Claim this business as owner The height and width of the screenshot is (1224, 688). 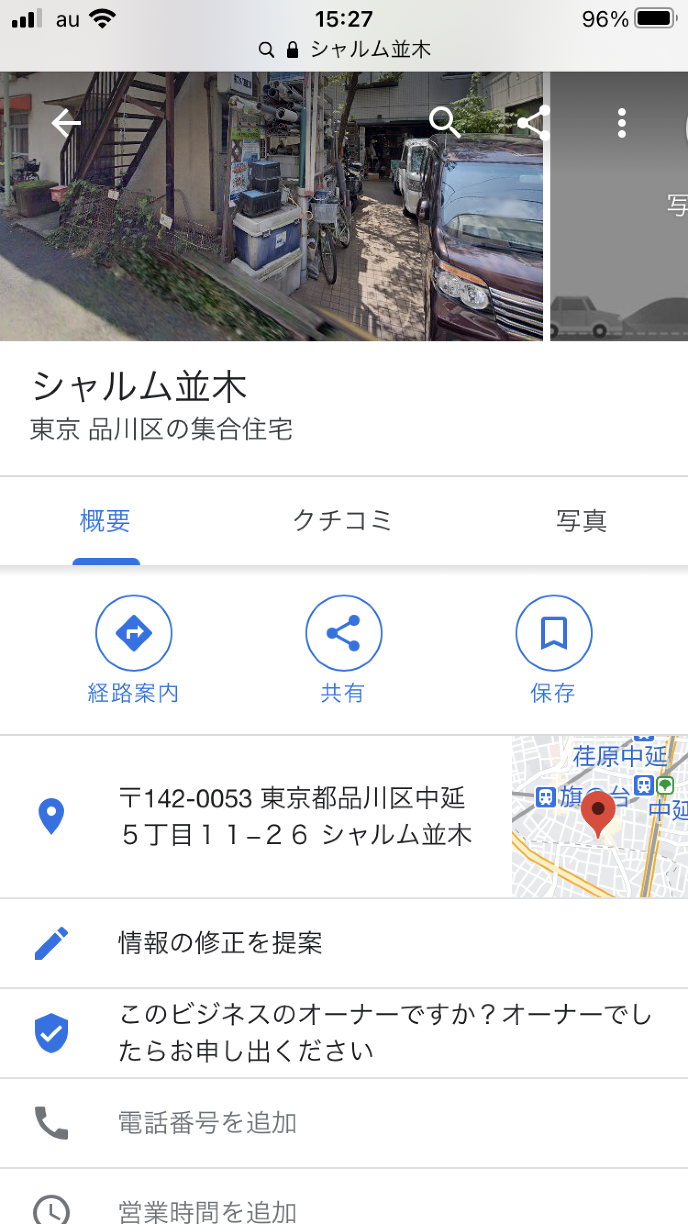coord(384,1034)
